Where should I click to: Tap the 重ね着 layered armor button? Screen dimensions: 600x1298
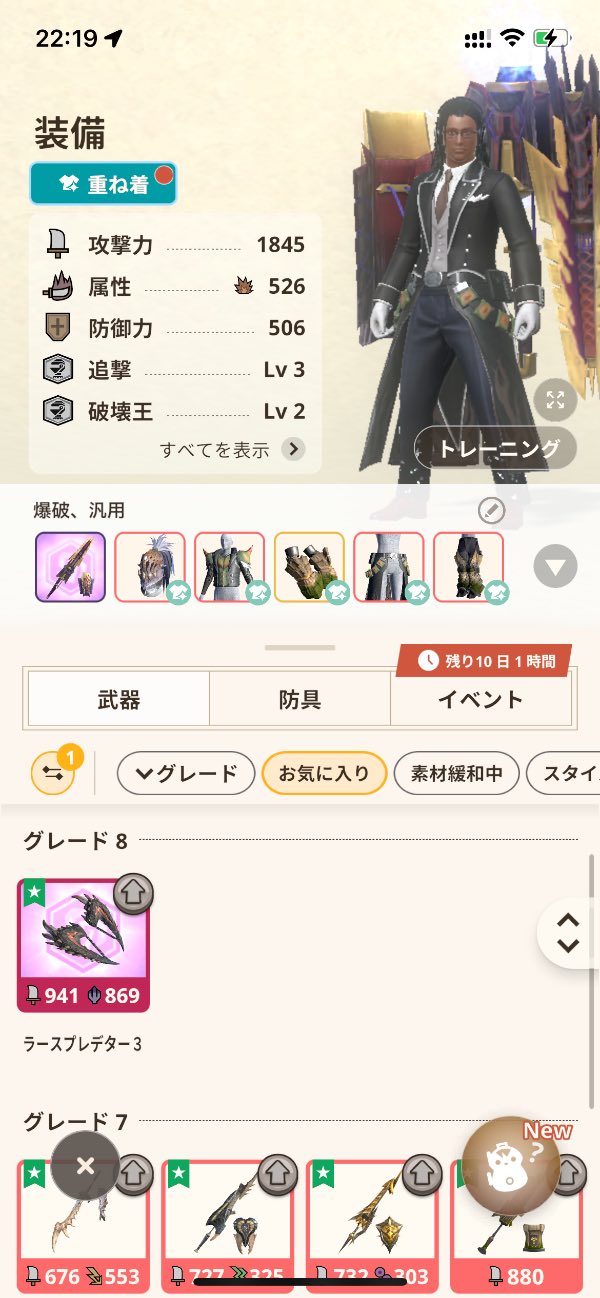[x=103, y=184]
